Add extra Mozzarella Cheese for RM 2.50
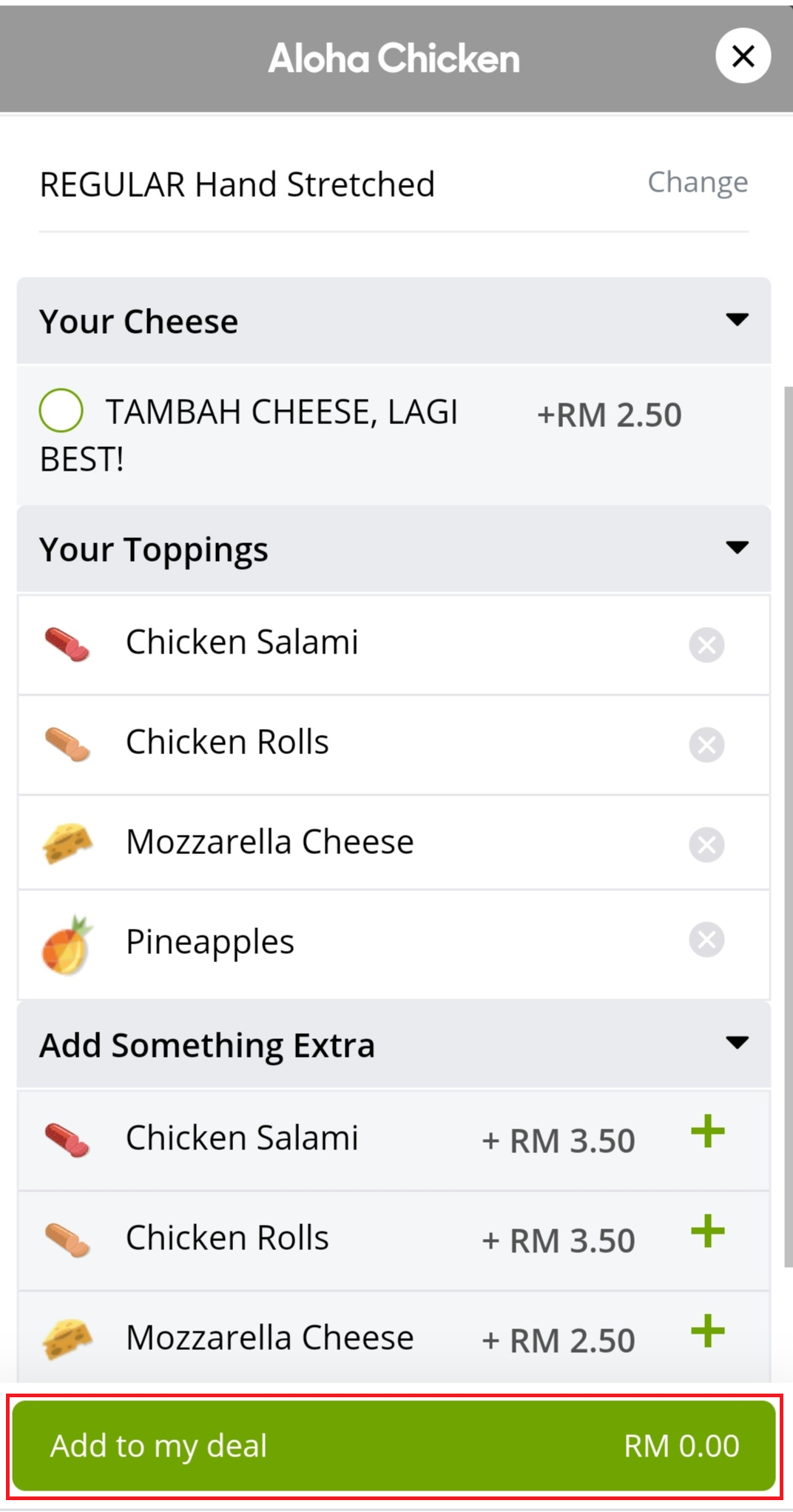Viewport: 793px width, 1512px height. (x=707, y=1331)
